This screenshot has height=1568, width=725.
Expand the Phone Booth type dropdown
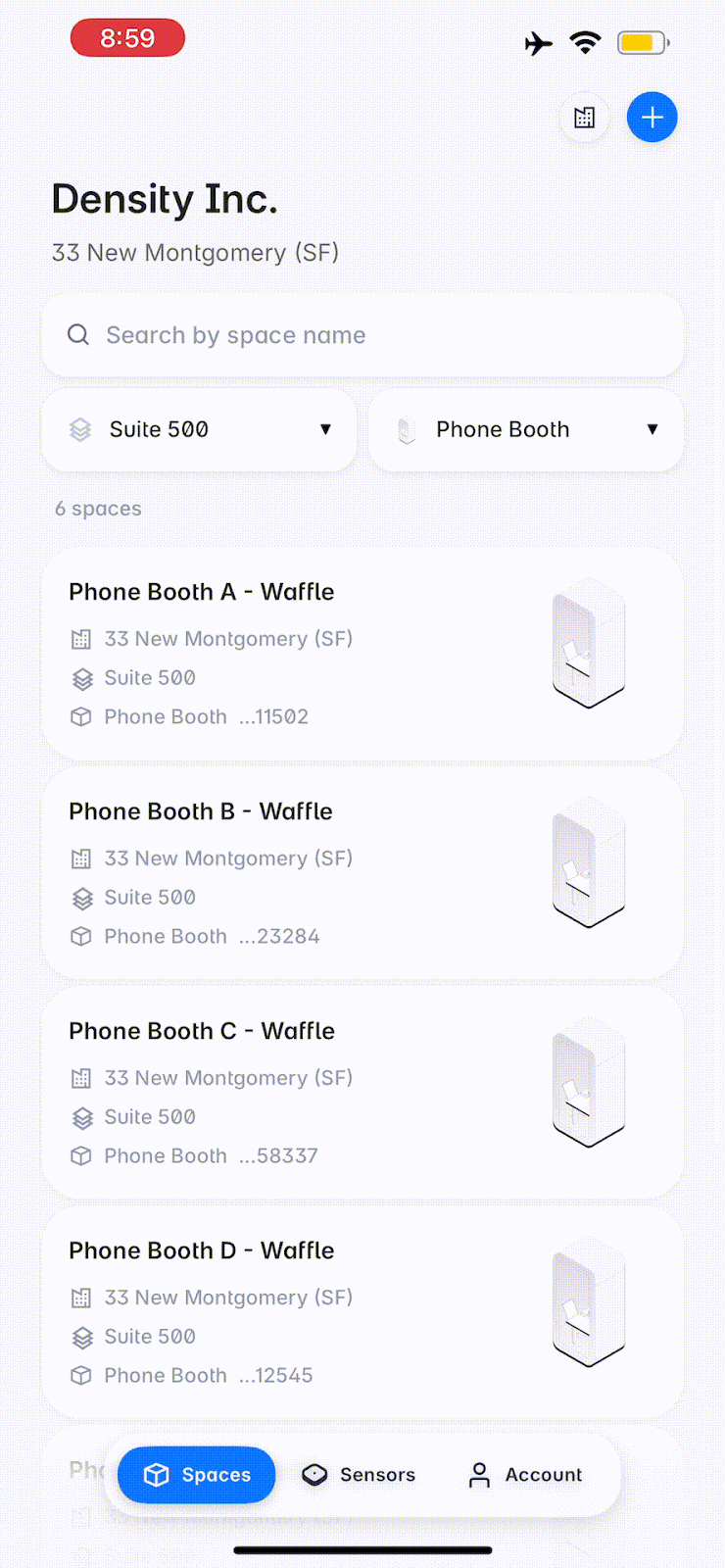[x=526, y=429]
